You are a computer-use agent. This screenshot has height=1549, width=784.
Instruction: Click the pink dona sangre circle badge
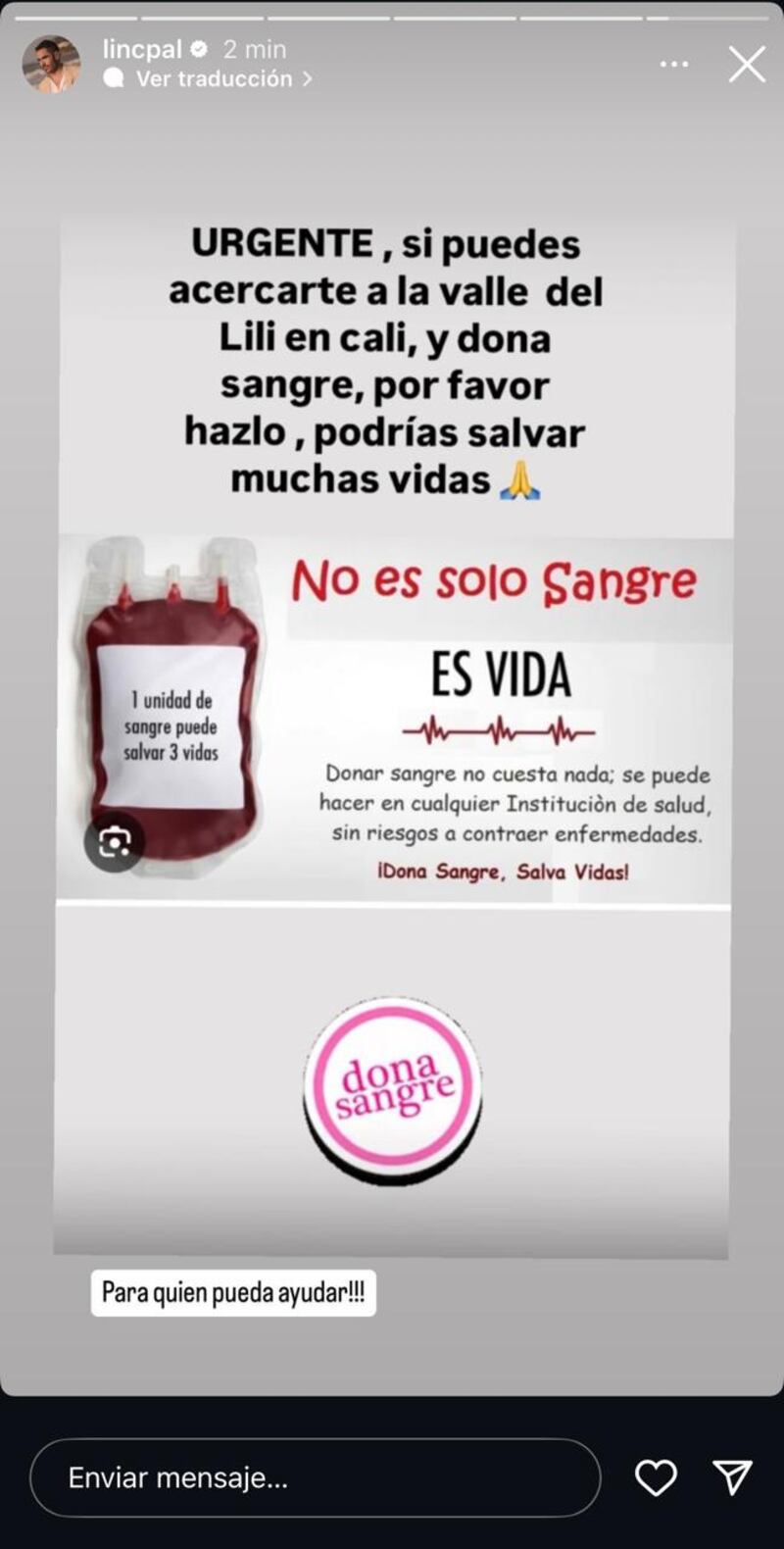pyautogui.click(x=392, y=1082)
